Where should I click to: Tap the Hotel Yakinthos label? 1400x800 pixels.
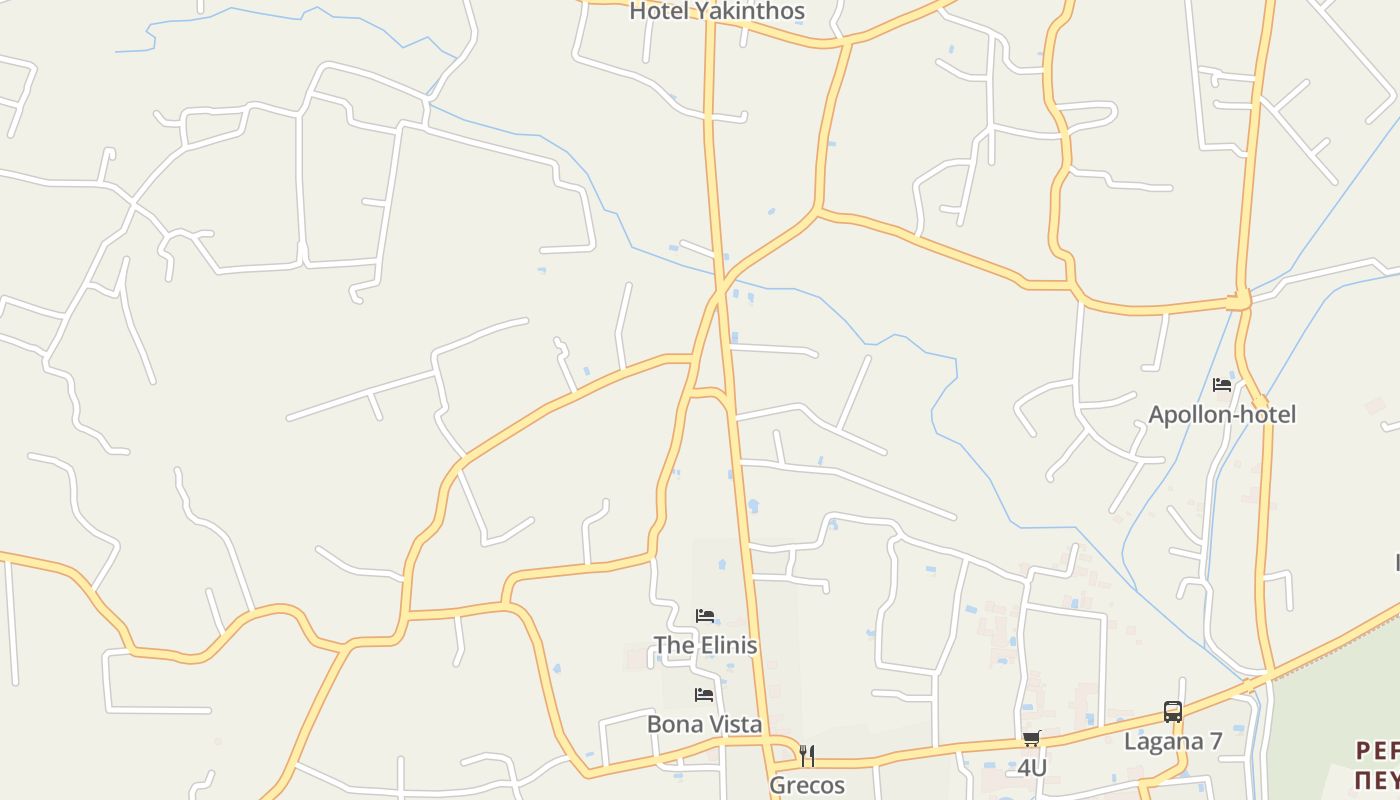(717, 11)
